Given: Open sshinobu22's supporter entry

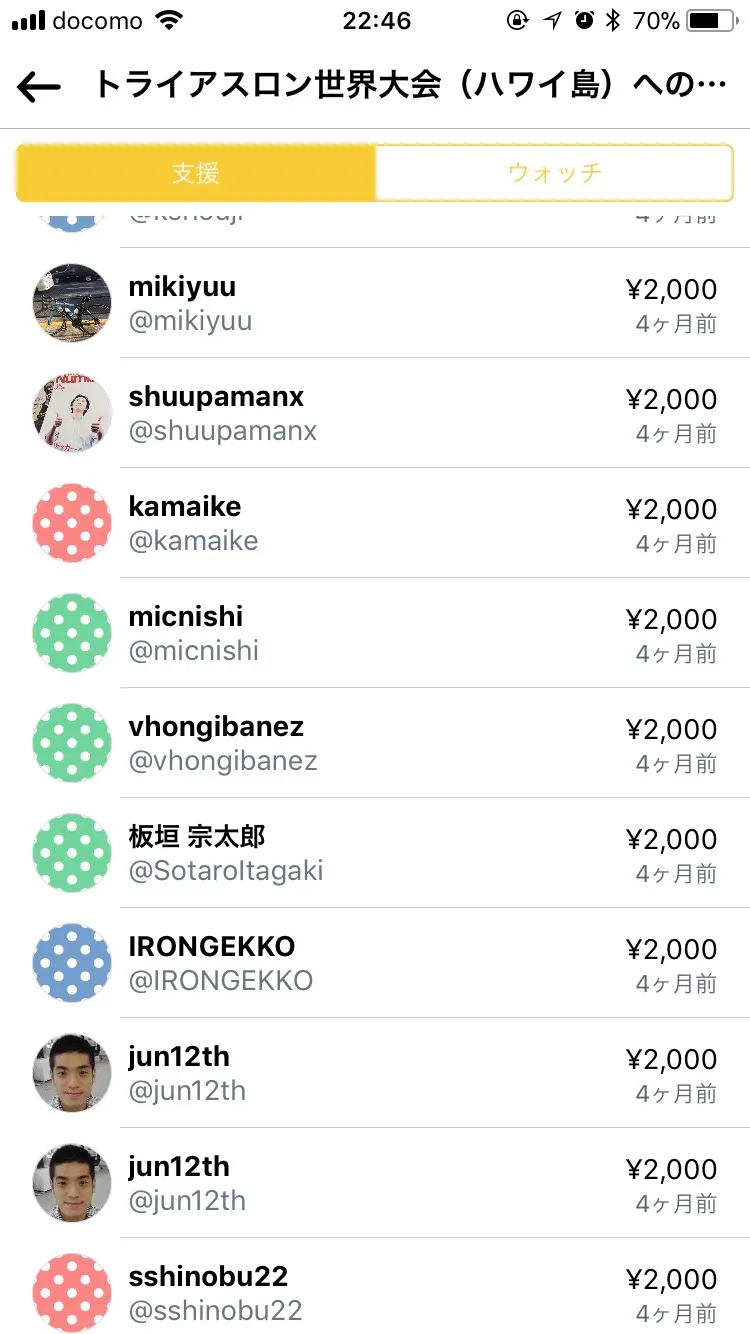Looking at the screenshot, I should pyautogui.click(x=375, y=1291).
